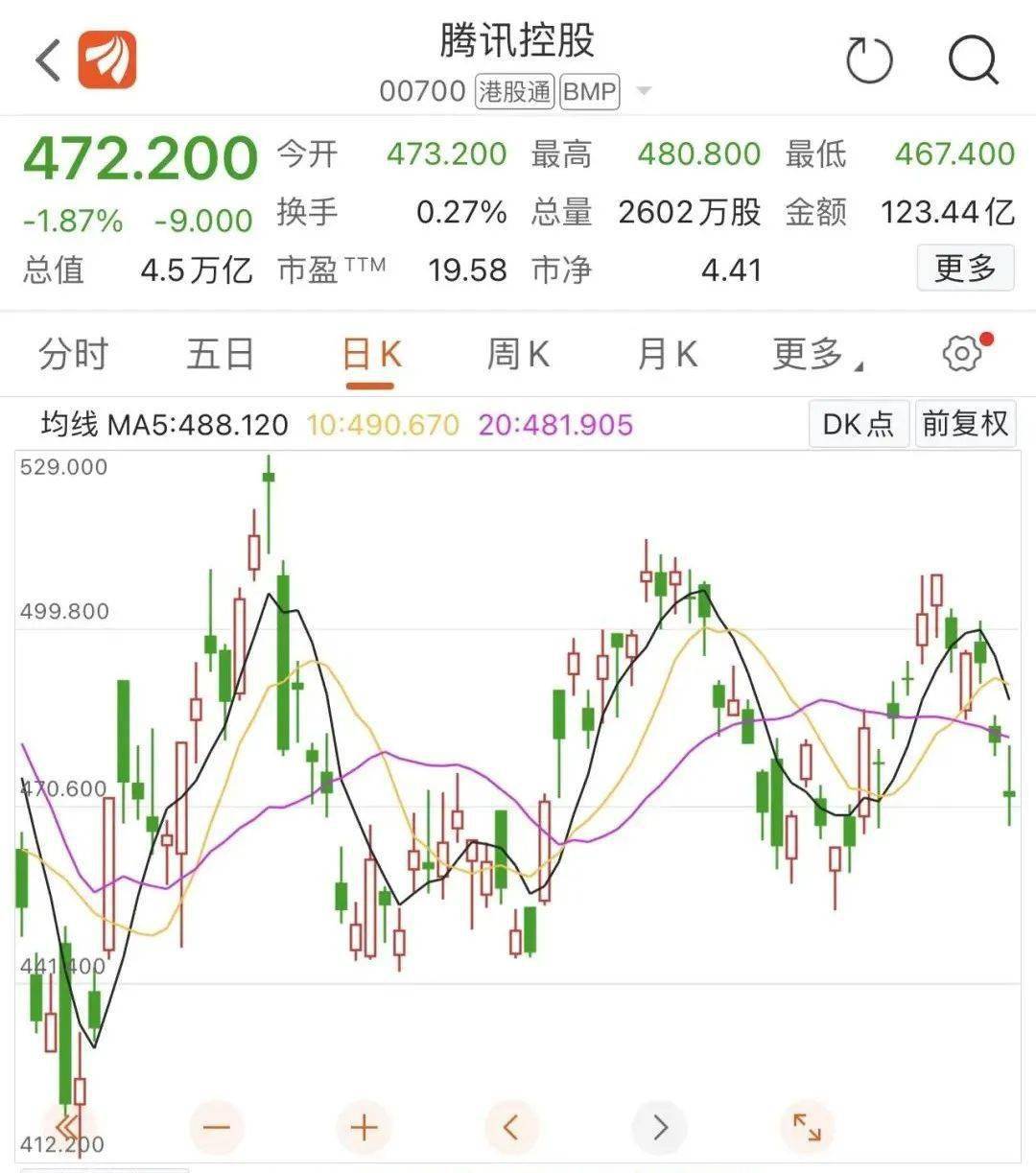Toggle the DK点 indicator
This screenshot has height=1173, width=1036.
click(x=858, y=423)
